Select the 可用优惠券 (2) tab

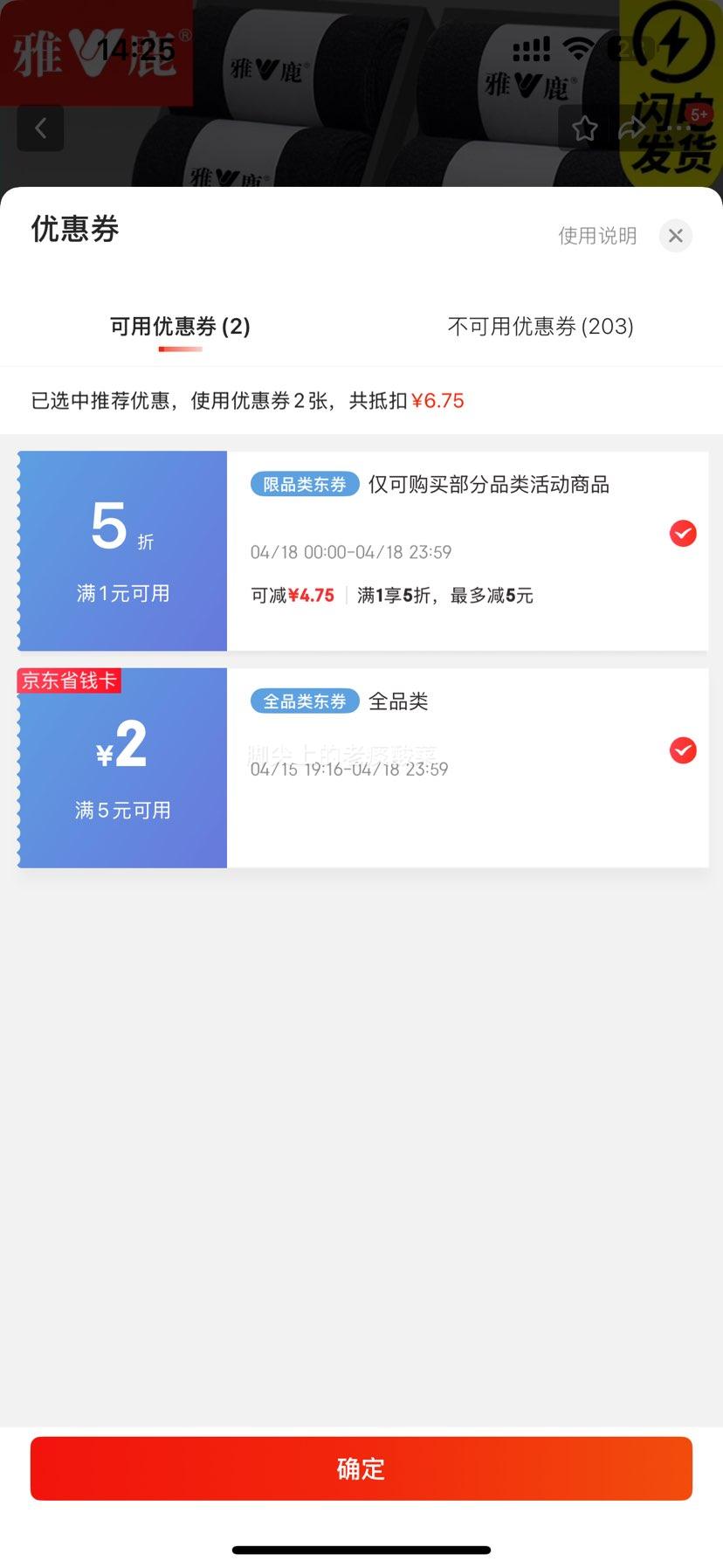pyautogui.click(x=180, y=327)
